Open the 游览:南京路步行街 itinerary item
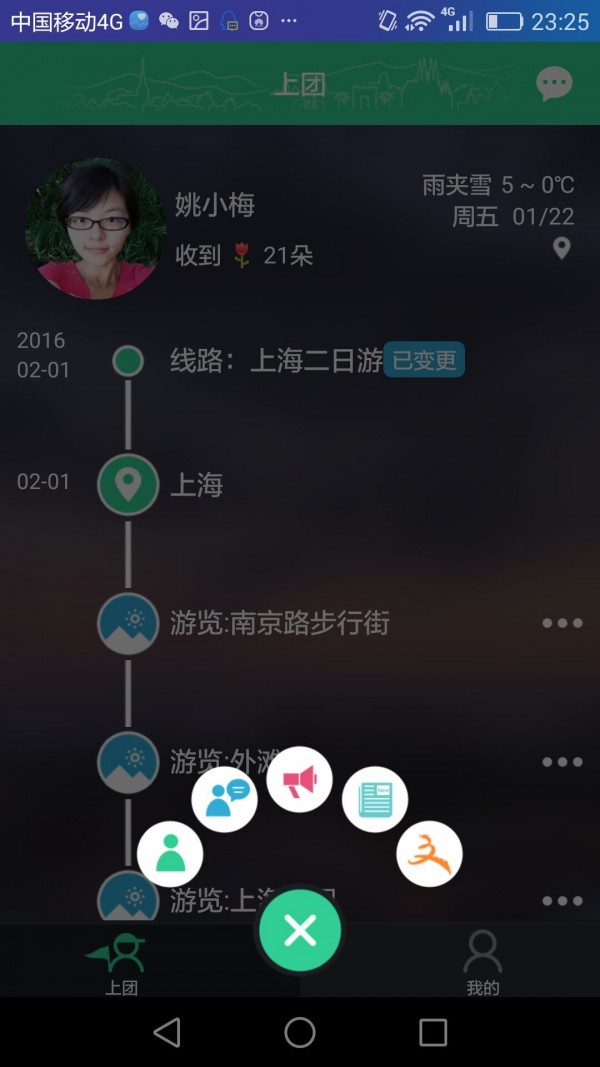The height and width of the screenshot is (1067, 600). (x=279, y=624)
